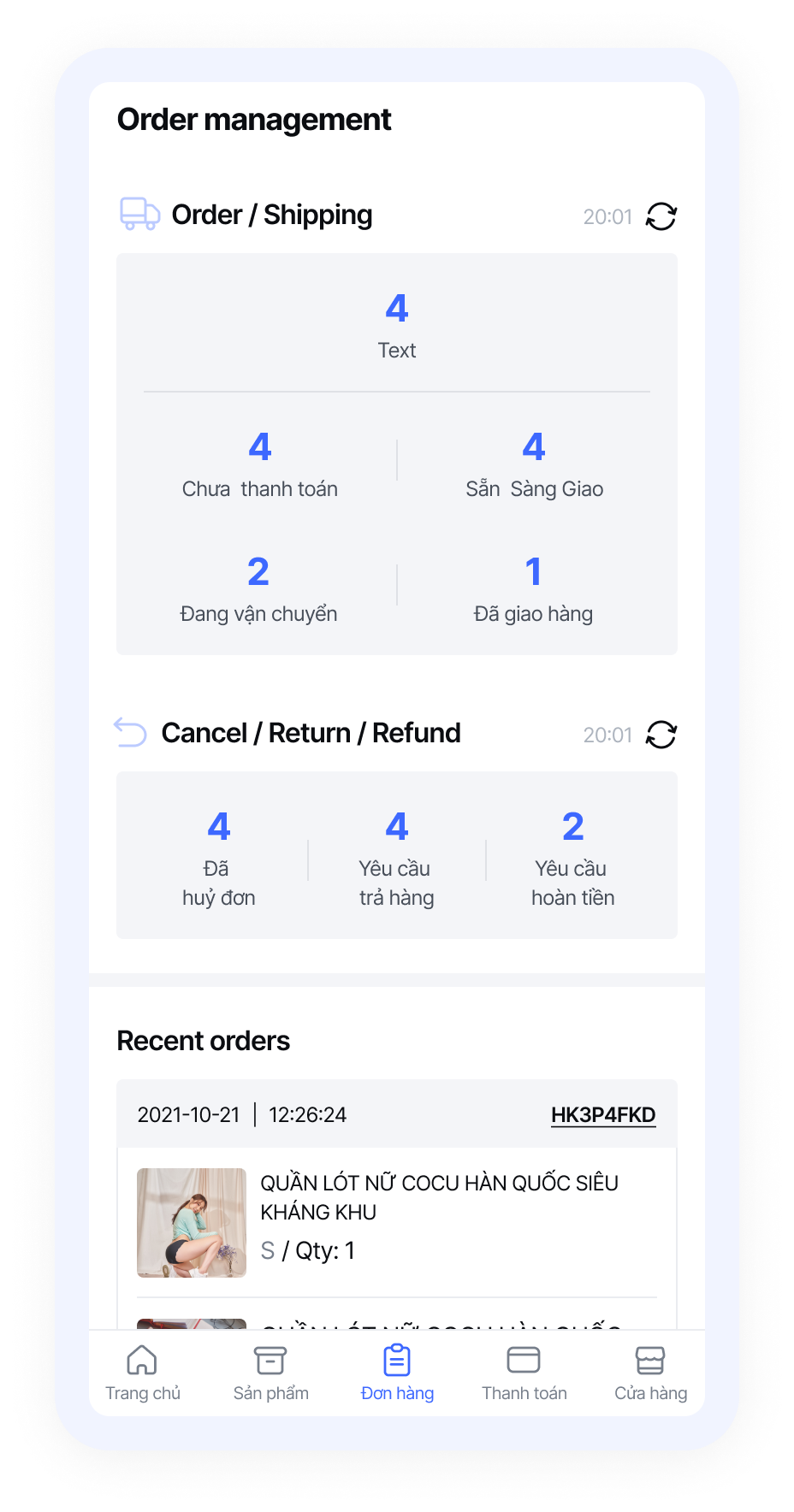Tap the truck icon beside Order / Shipping
Image resolution: width=794 pixels, height=1512 pixels.
coord(139,215)
